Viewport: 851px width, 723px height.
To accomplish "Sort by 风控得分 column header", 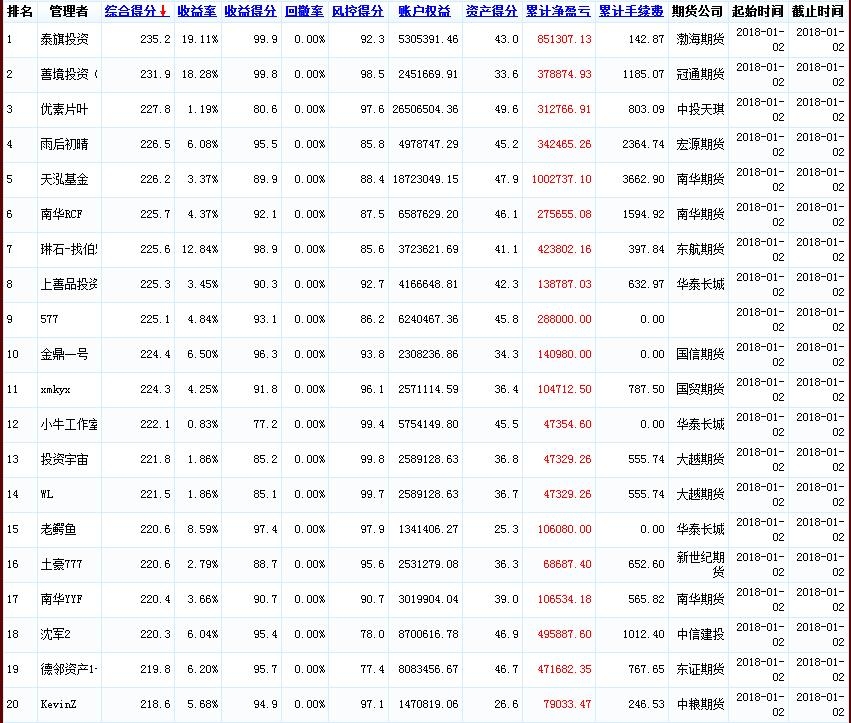I will 357,12.
